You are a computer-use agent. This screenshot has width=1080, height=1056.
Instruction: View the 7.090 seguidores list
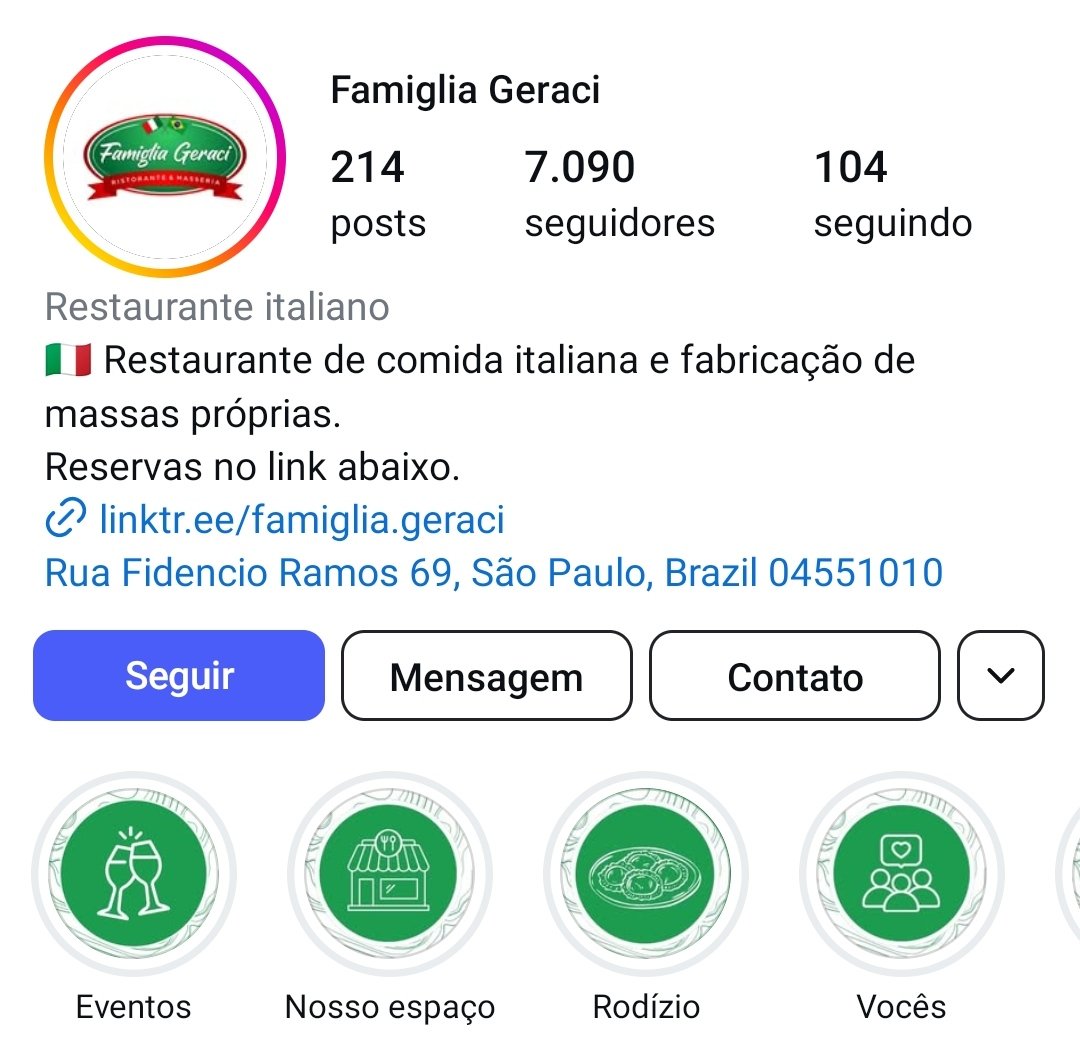(619, 193)
